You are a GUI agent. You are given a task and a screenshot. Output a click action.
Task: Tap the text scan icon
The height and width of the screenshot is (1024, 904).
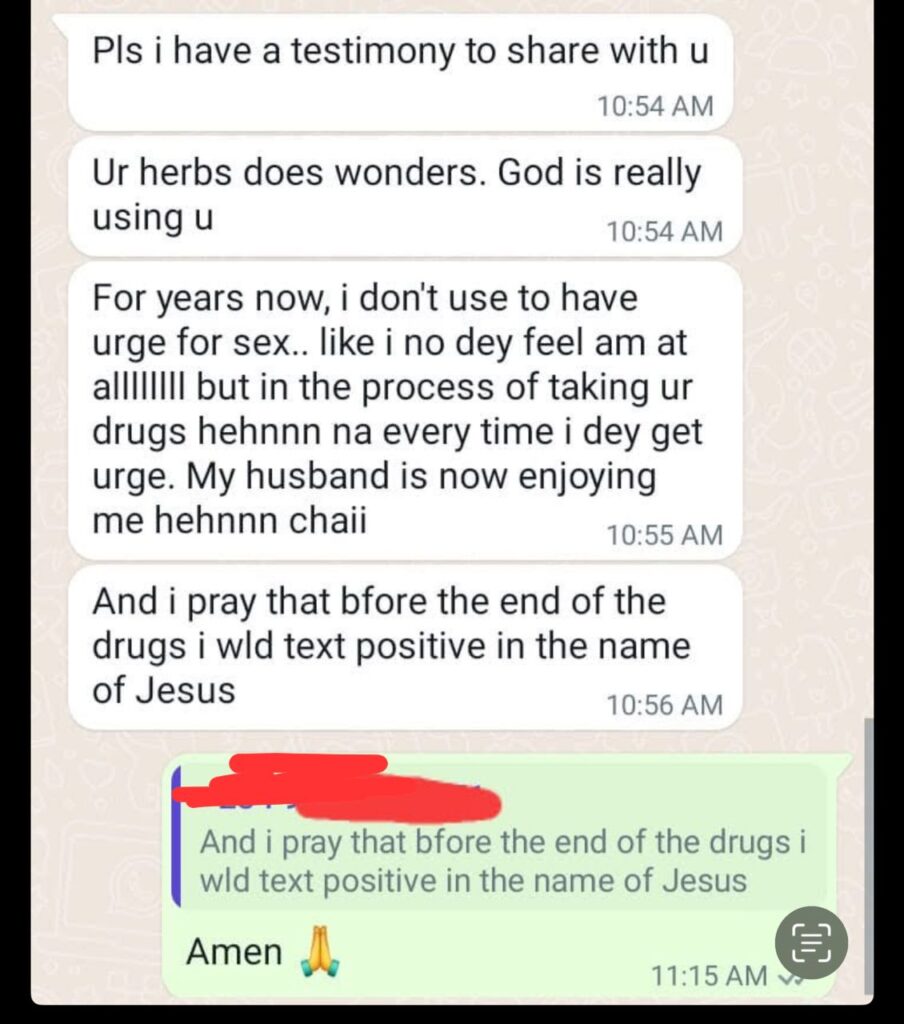point(811,942)
